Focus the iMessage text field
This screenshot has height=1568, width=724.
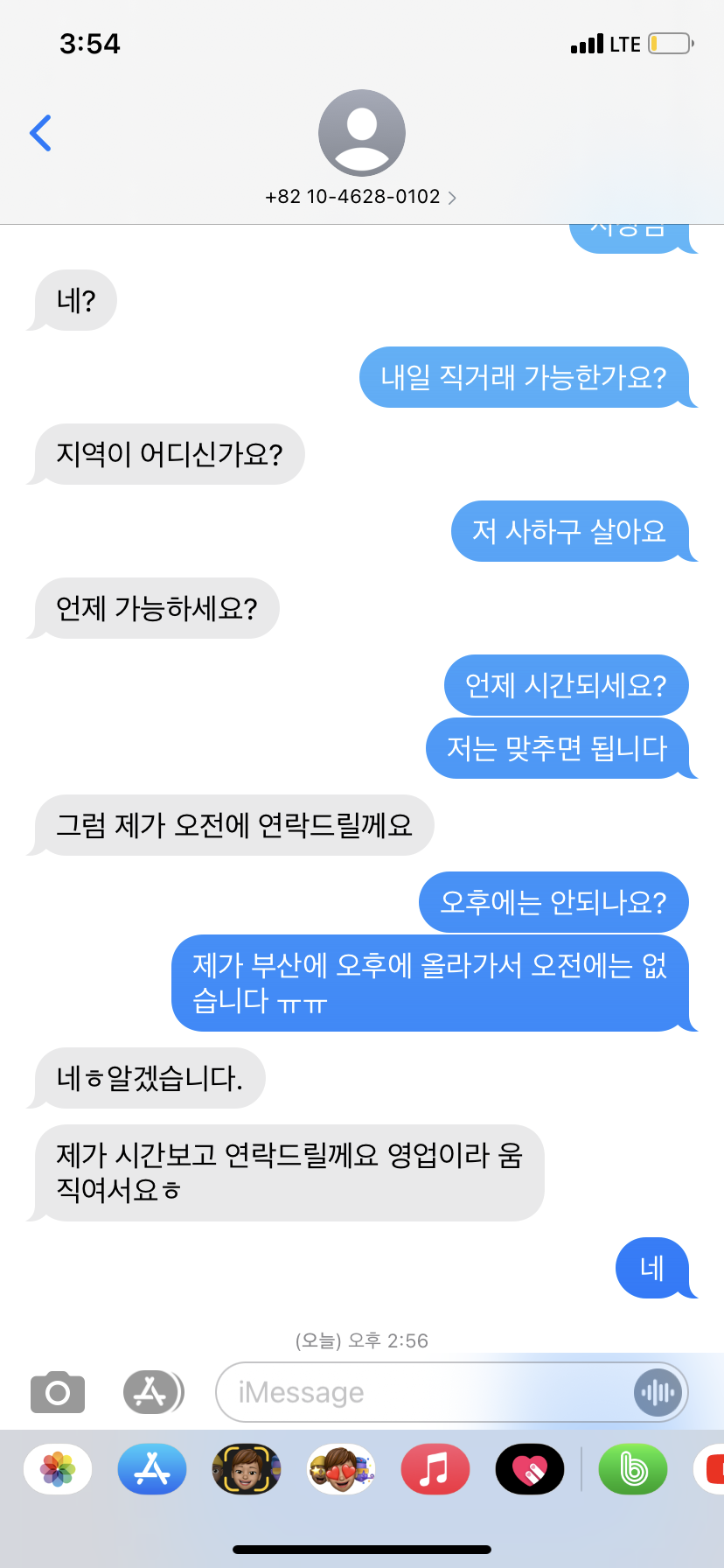coord(420,1391)
